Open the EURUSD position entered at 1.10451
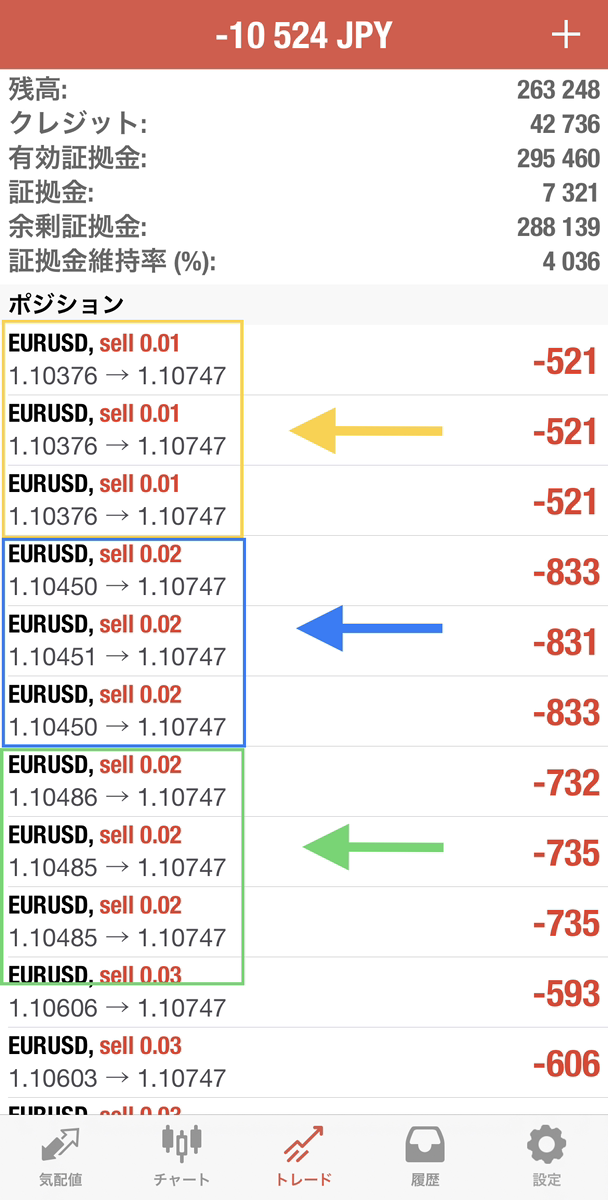608x1200 pixels. point(304,641)
